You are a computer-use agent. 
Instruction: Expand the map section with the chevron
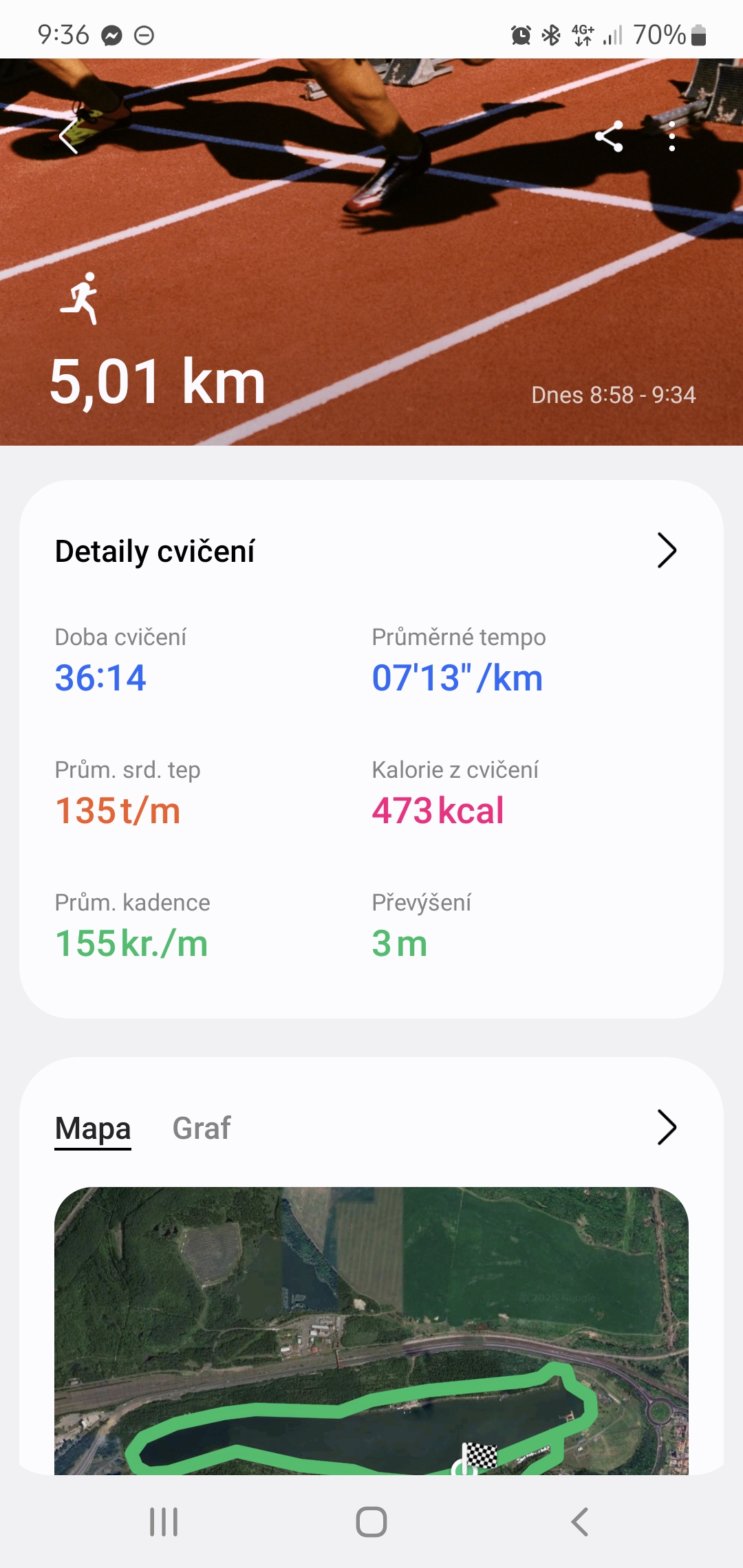[x=667, y=1127]
